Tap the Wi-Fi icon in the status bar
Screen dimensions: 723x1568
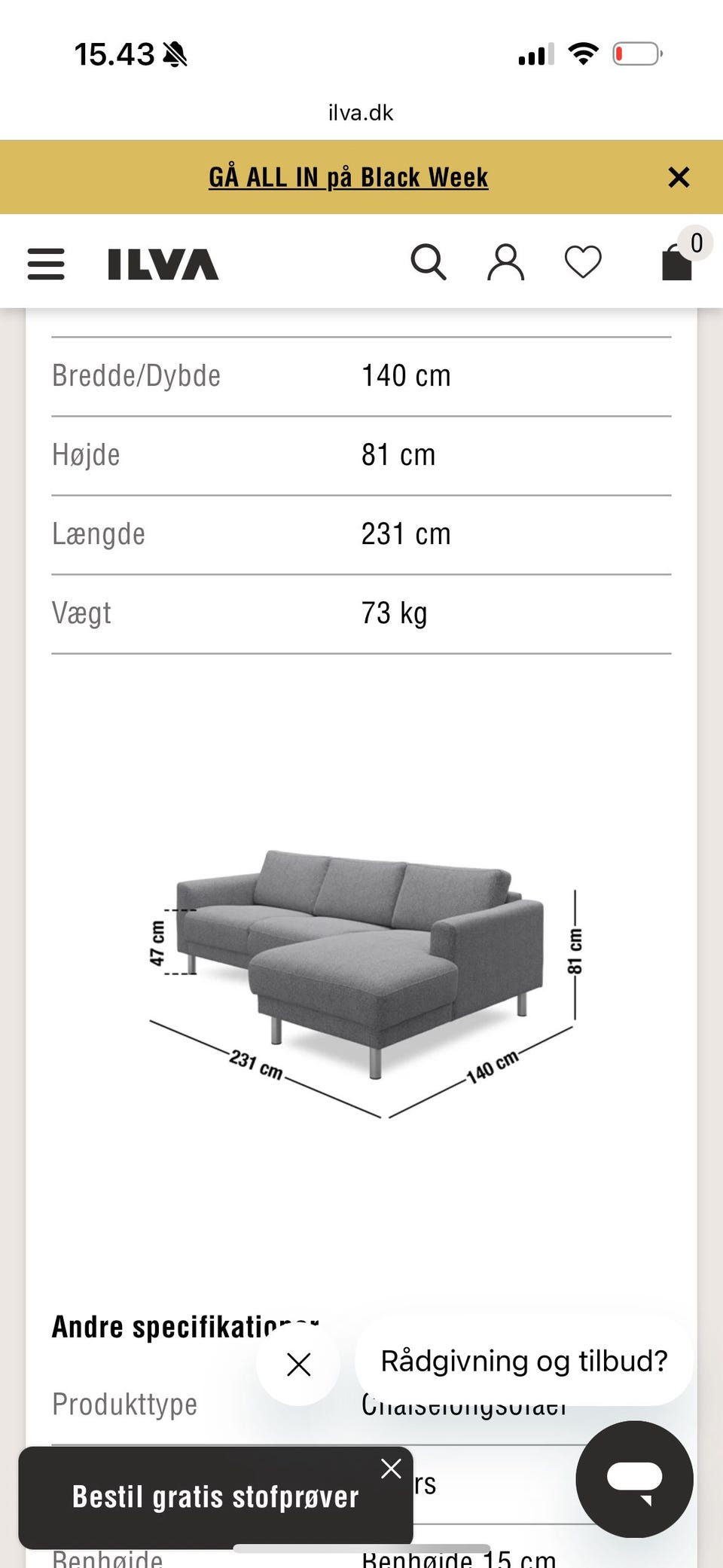[x=582, y=52]
